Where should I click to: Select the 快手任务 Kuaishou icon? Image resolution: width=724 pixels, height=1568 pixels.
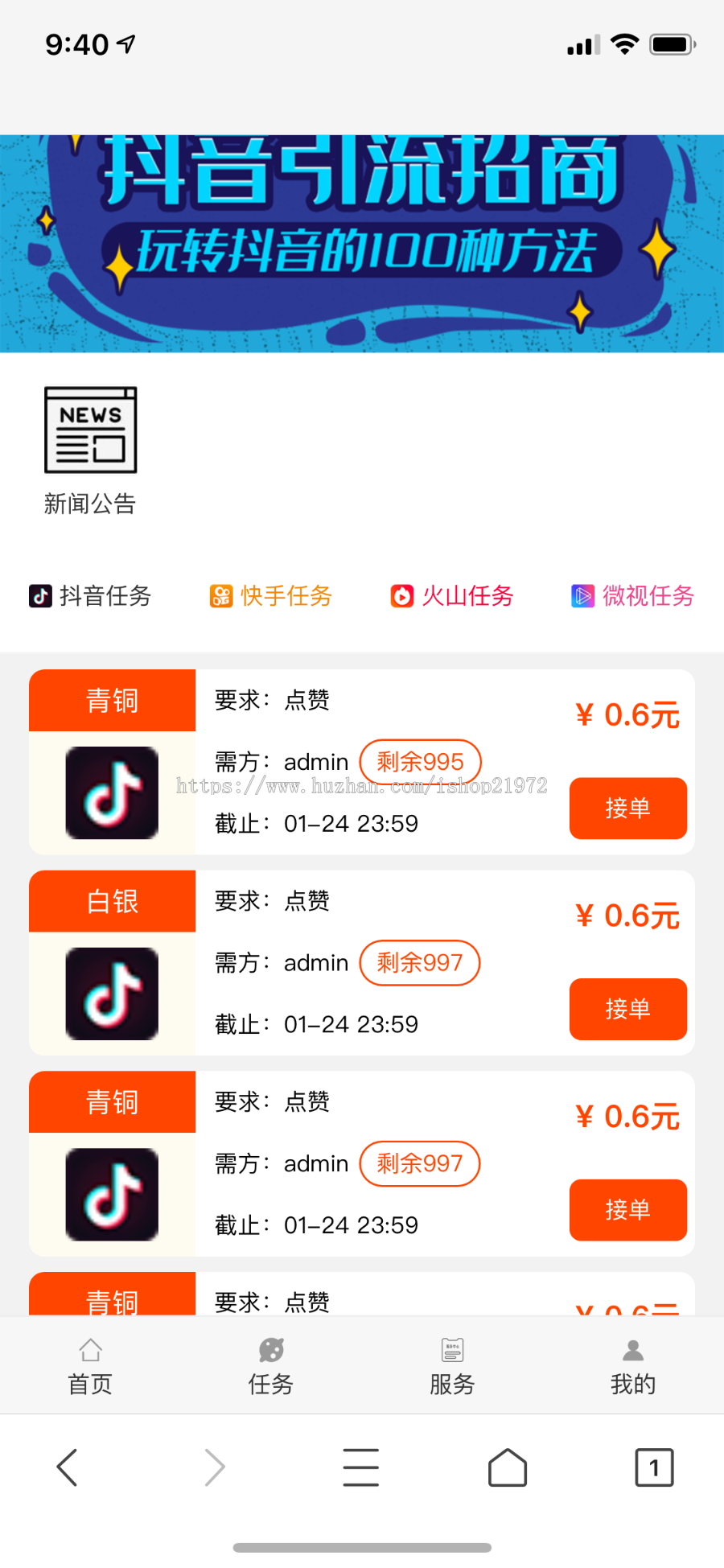click(220, 596)
